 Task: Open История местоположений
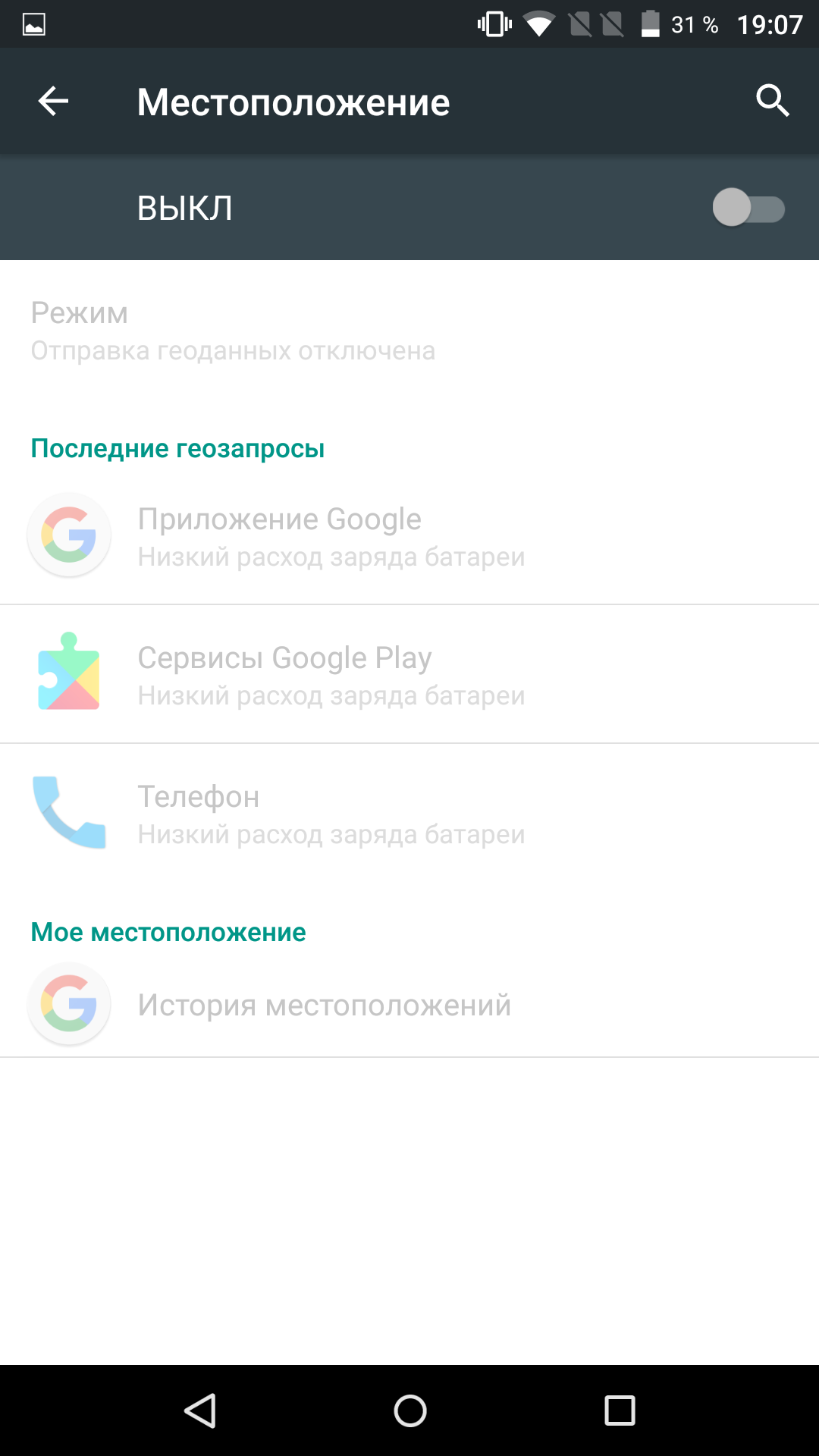click(409, 1005)
